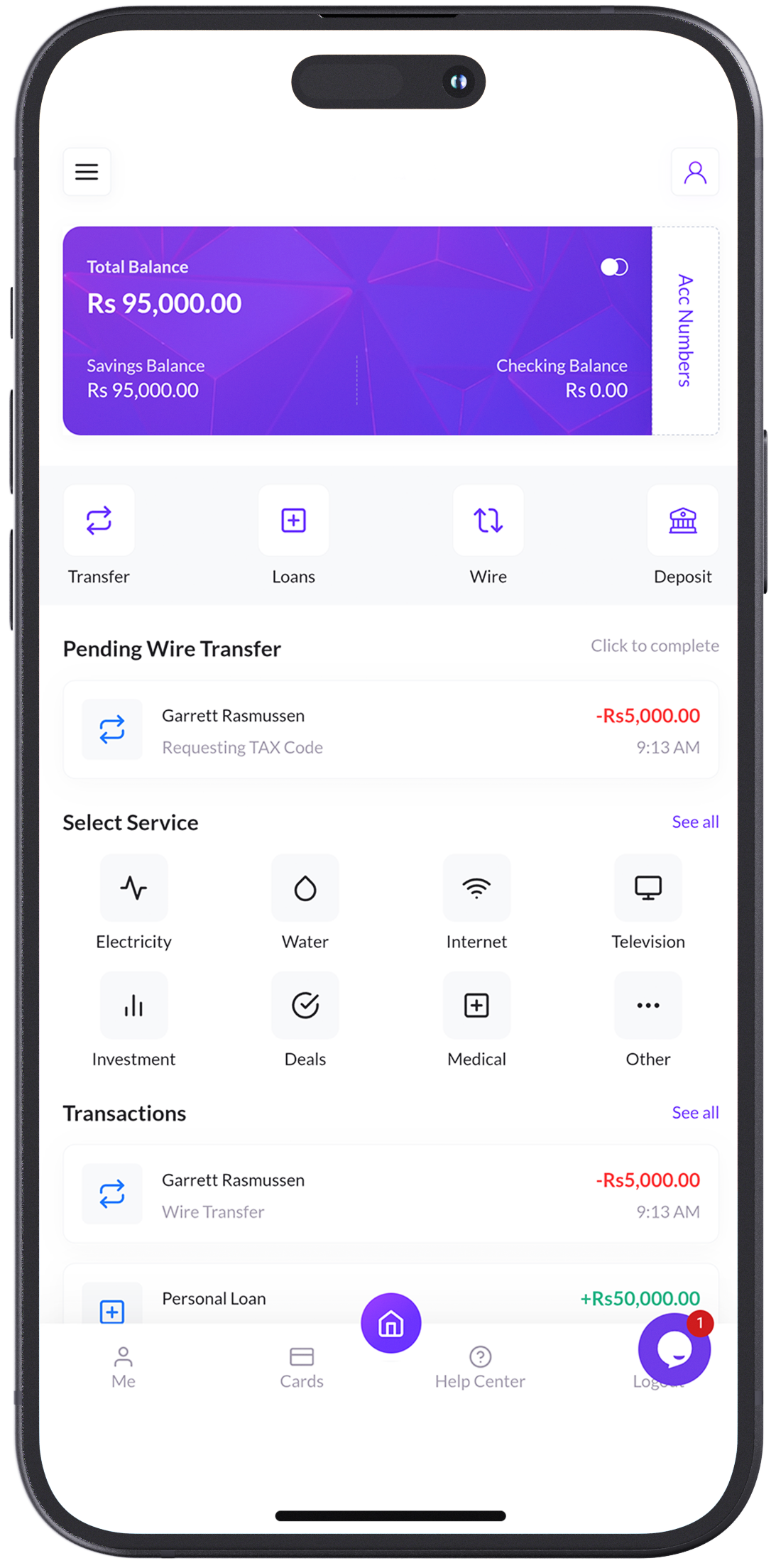Open the Medical service

tap(476, 1006)
